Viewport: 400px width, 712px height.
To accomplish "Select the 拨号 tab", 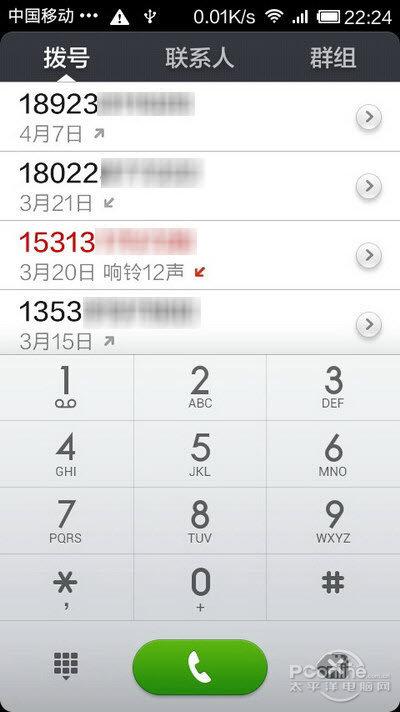I will point(67,59).
